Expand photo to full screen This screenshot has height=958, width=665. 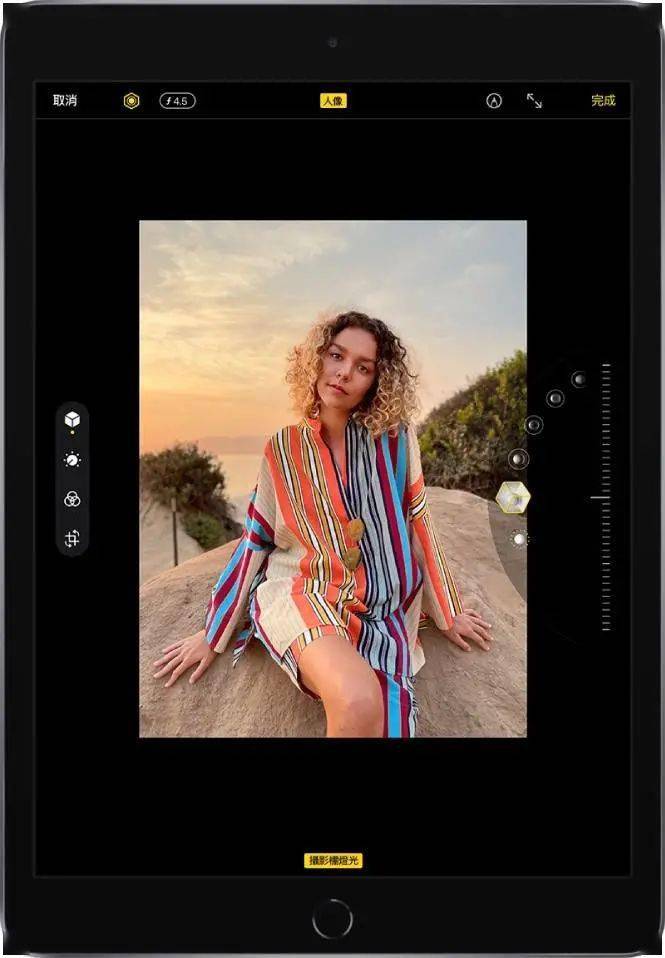(535, 101)
